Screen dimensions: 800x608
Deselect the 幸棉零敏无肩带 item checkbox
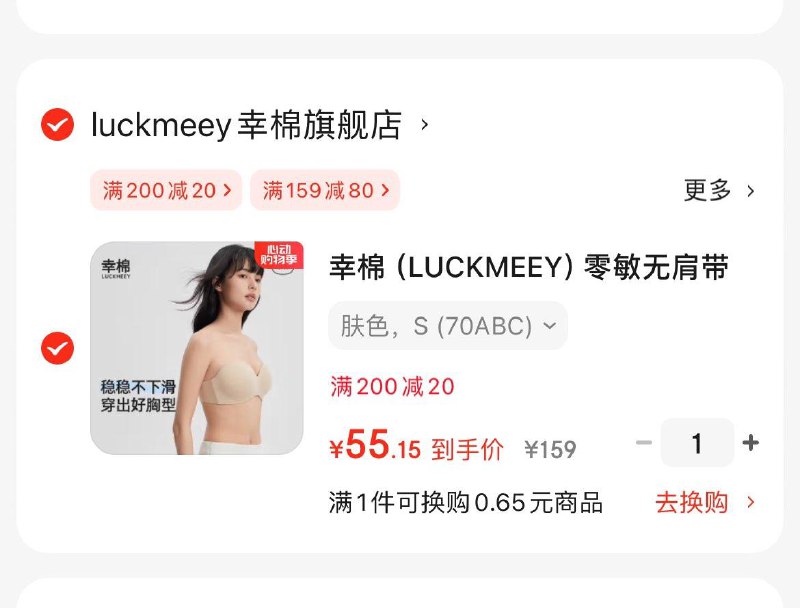[x=57, y=348]
